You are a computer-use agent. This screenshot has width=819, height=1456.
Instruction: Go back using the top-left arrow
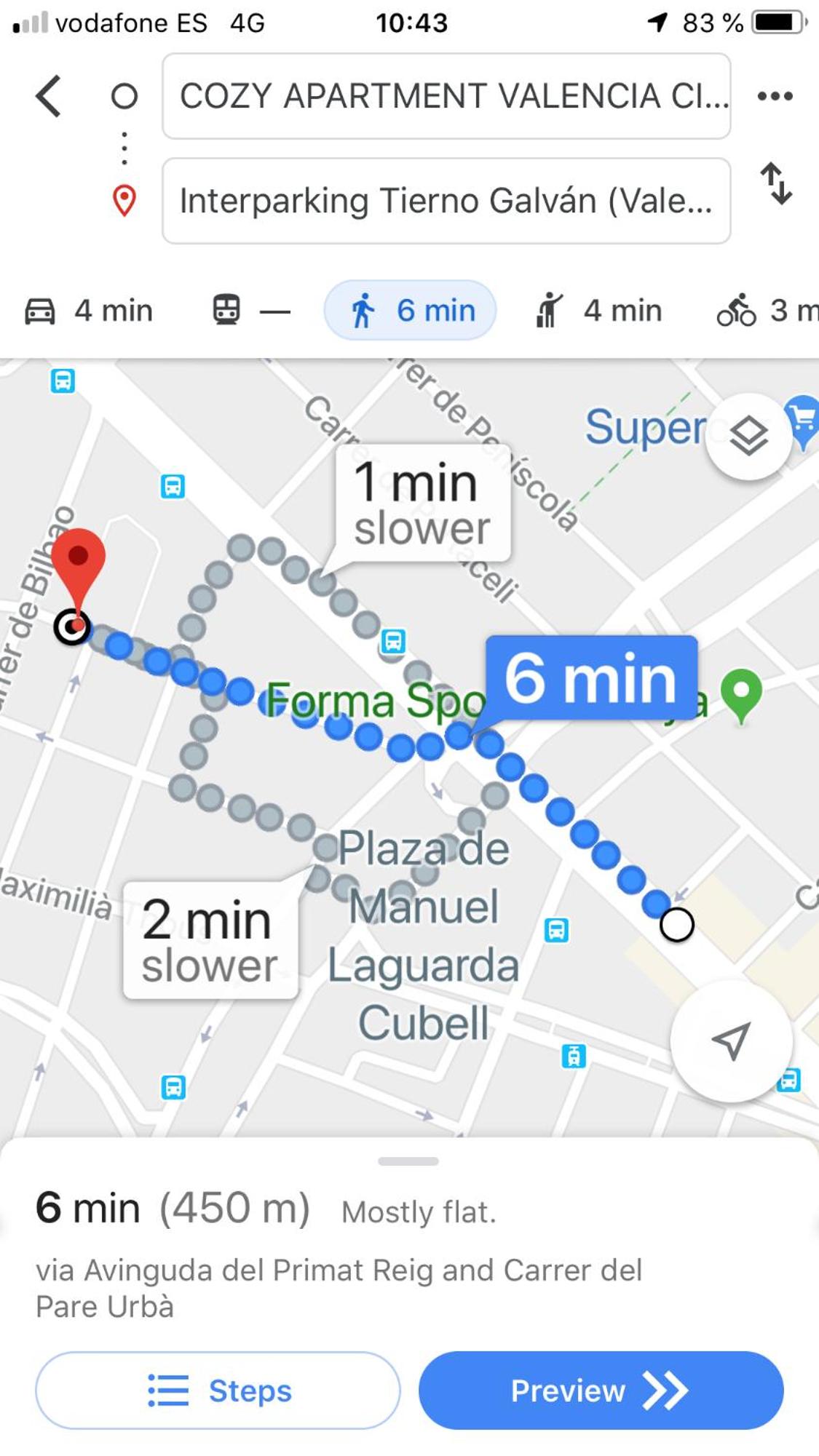coord(48,96)
